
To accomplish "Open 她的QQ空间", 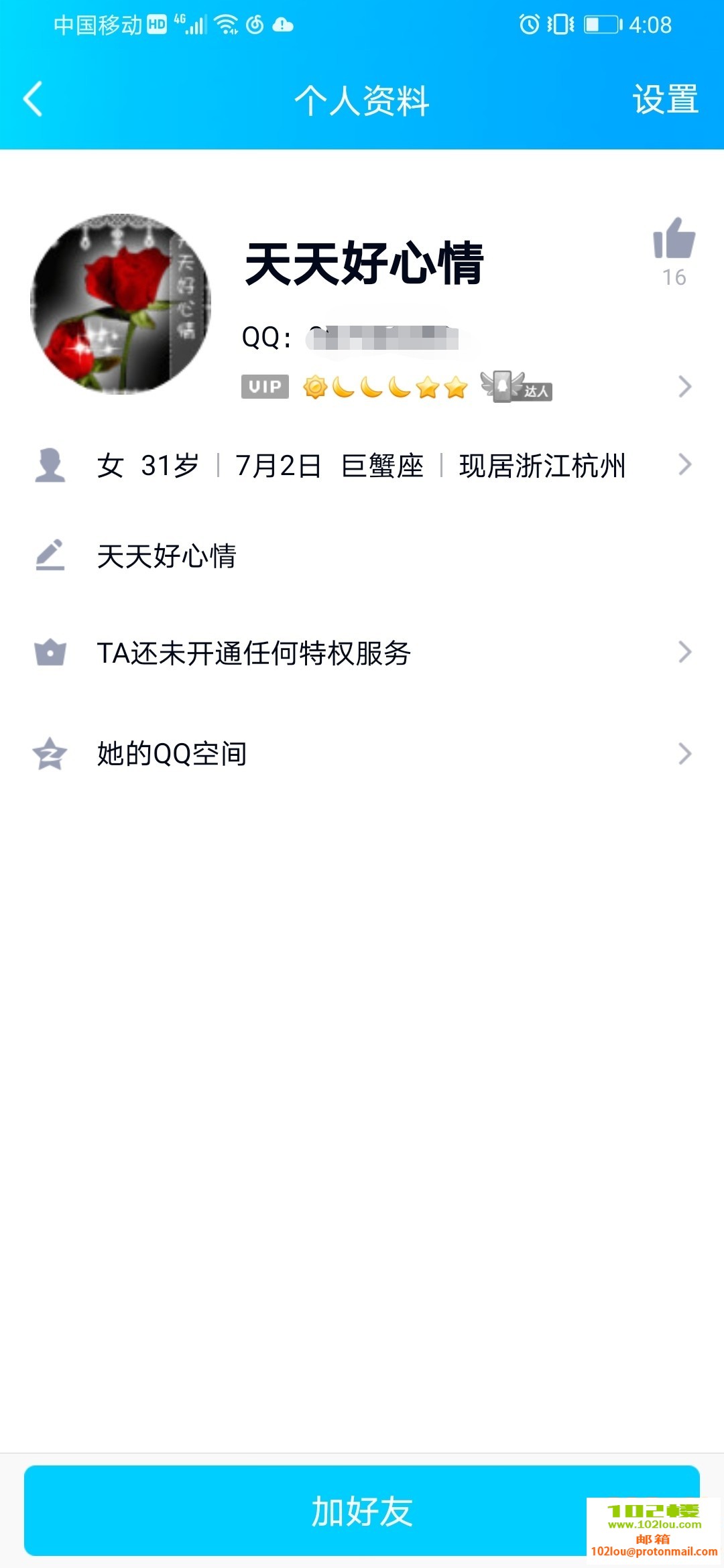I will pos(362,754).
